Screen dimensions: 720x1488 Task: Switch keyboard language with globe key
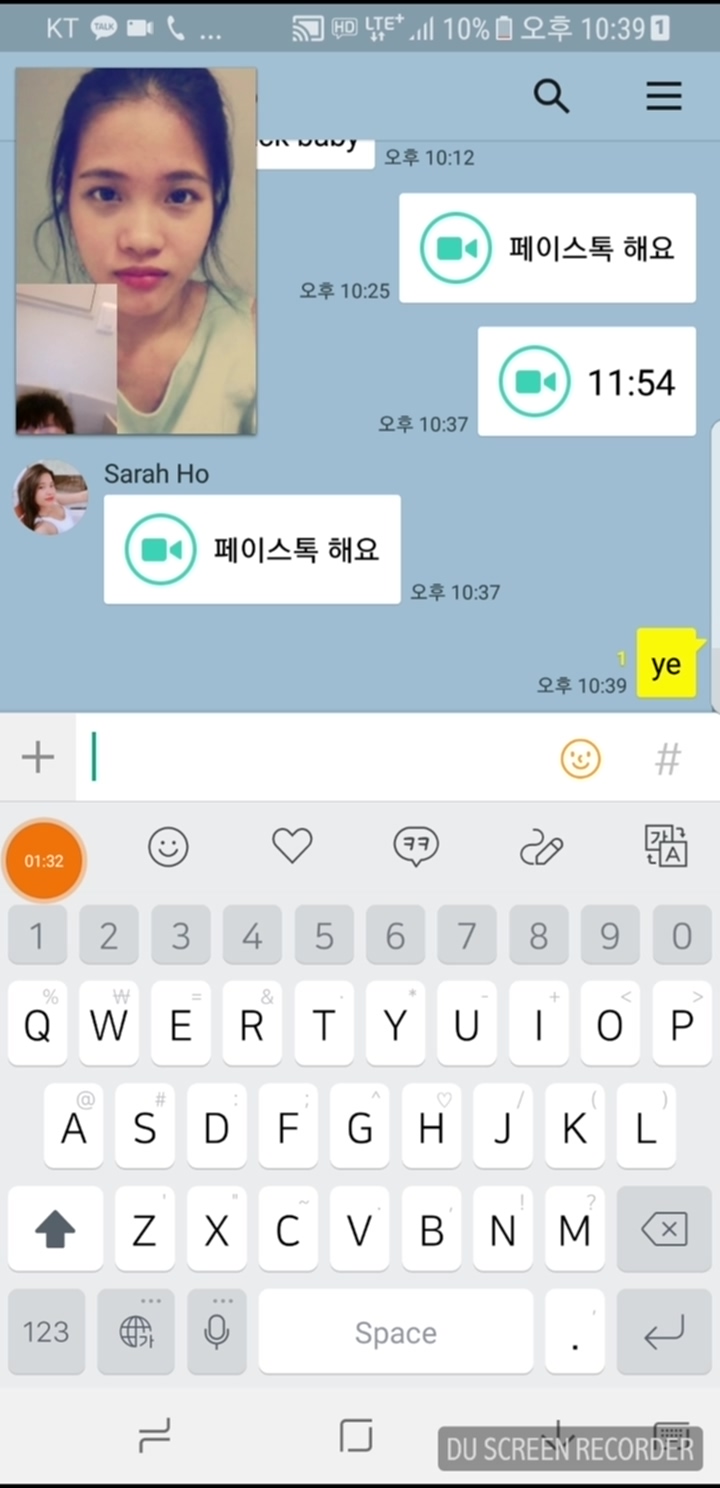[136, 1331]
